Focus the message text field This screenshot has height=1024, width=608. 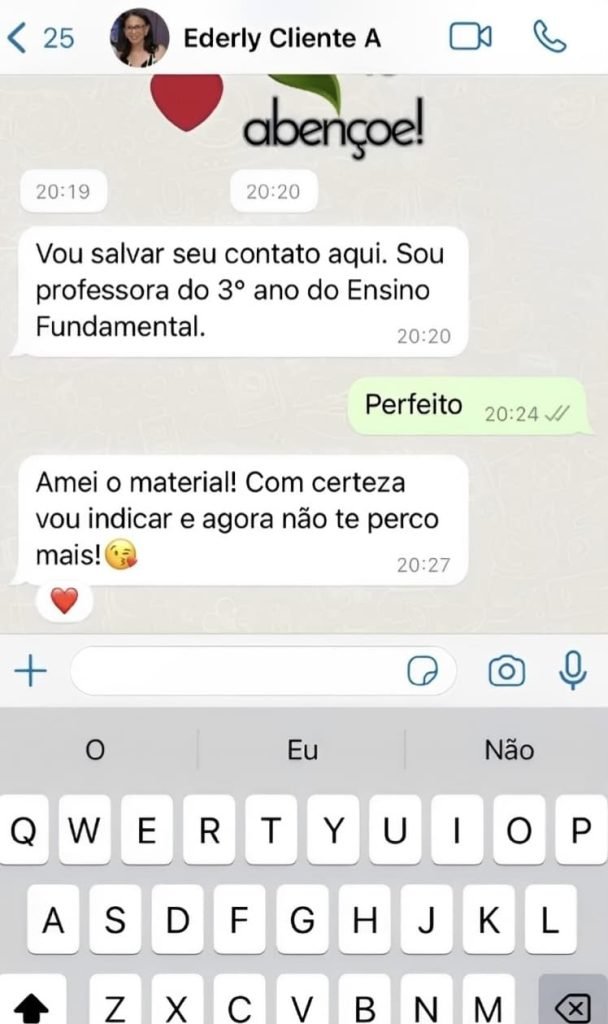pos(235,672)
